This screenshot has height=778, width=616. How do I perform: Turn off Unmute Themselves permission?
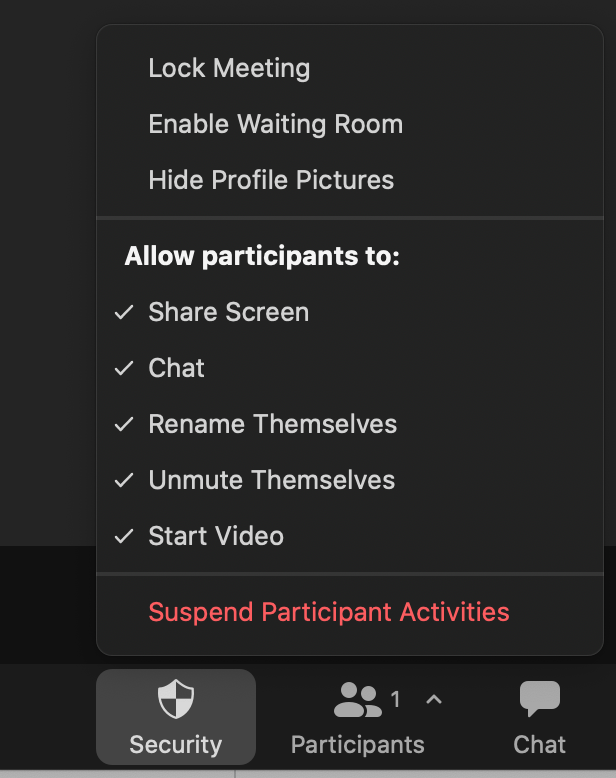[271, 480]
